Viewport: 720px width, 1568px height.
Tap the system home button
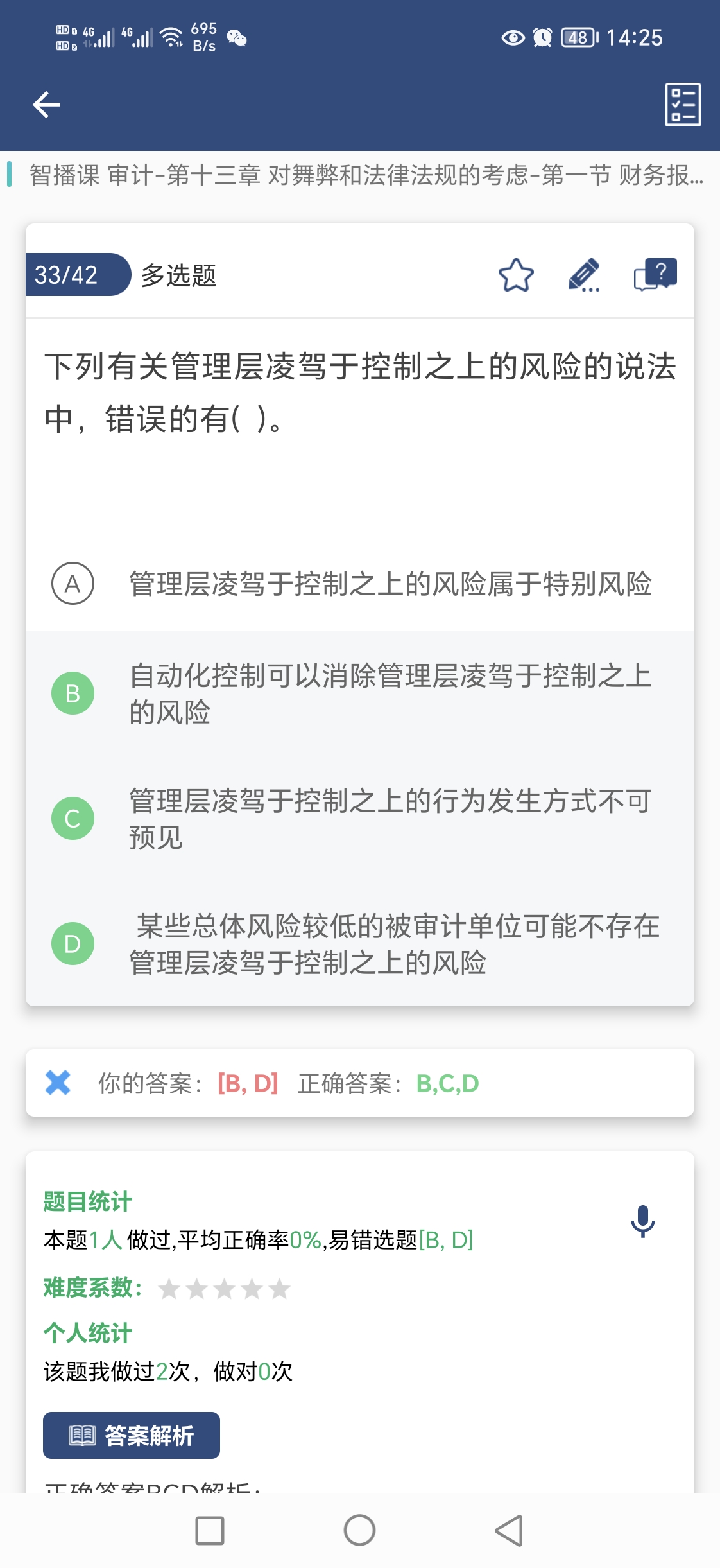pos(359,1530)
